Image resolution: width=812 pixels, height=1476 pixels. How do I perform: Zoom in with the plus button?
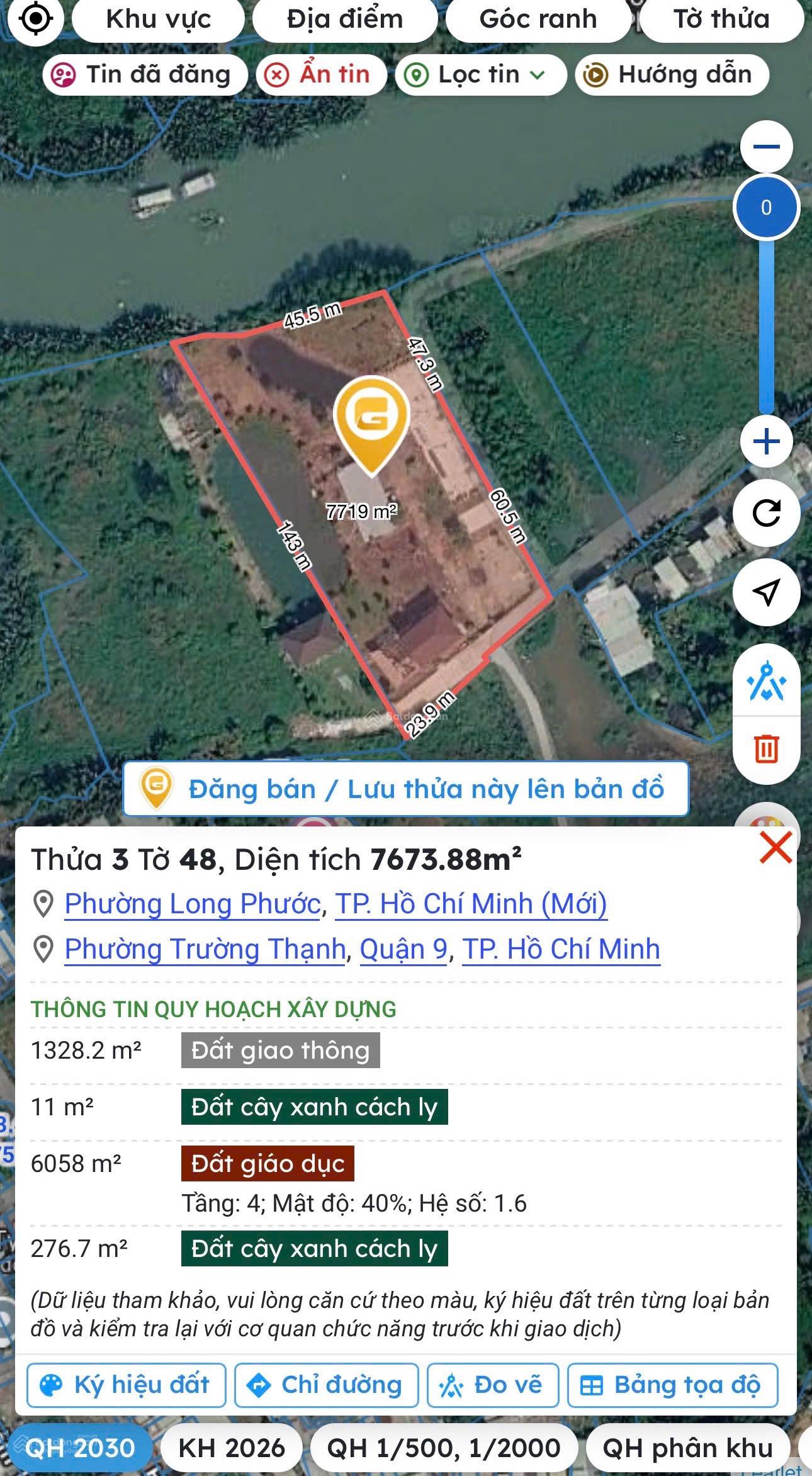pyautogui.click(x=765, y=441)
